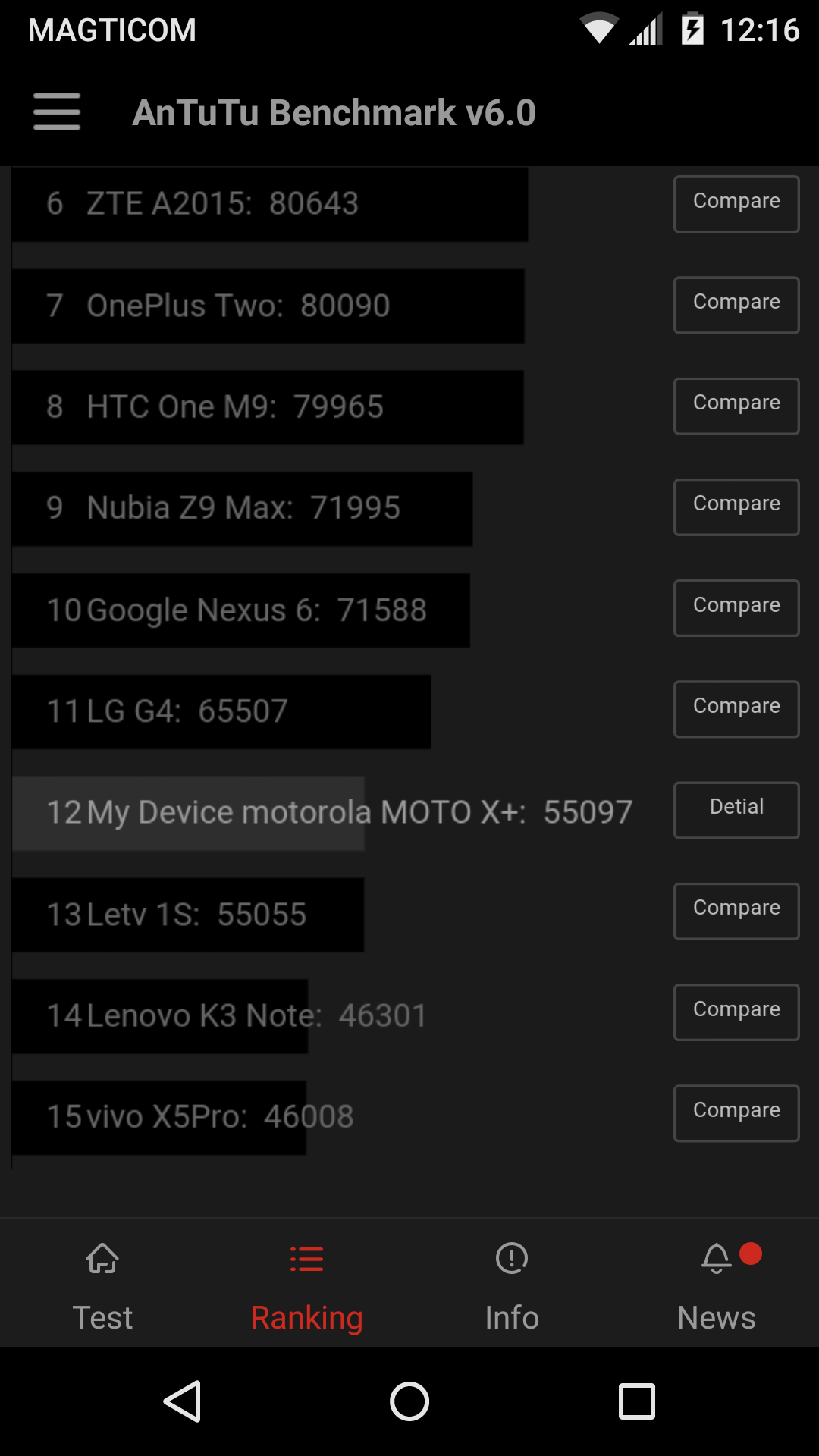Compare with ZTE A2015
This screenshot has width=819, height=1456.
(736, 203)
